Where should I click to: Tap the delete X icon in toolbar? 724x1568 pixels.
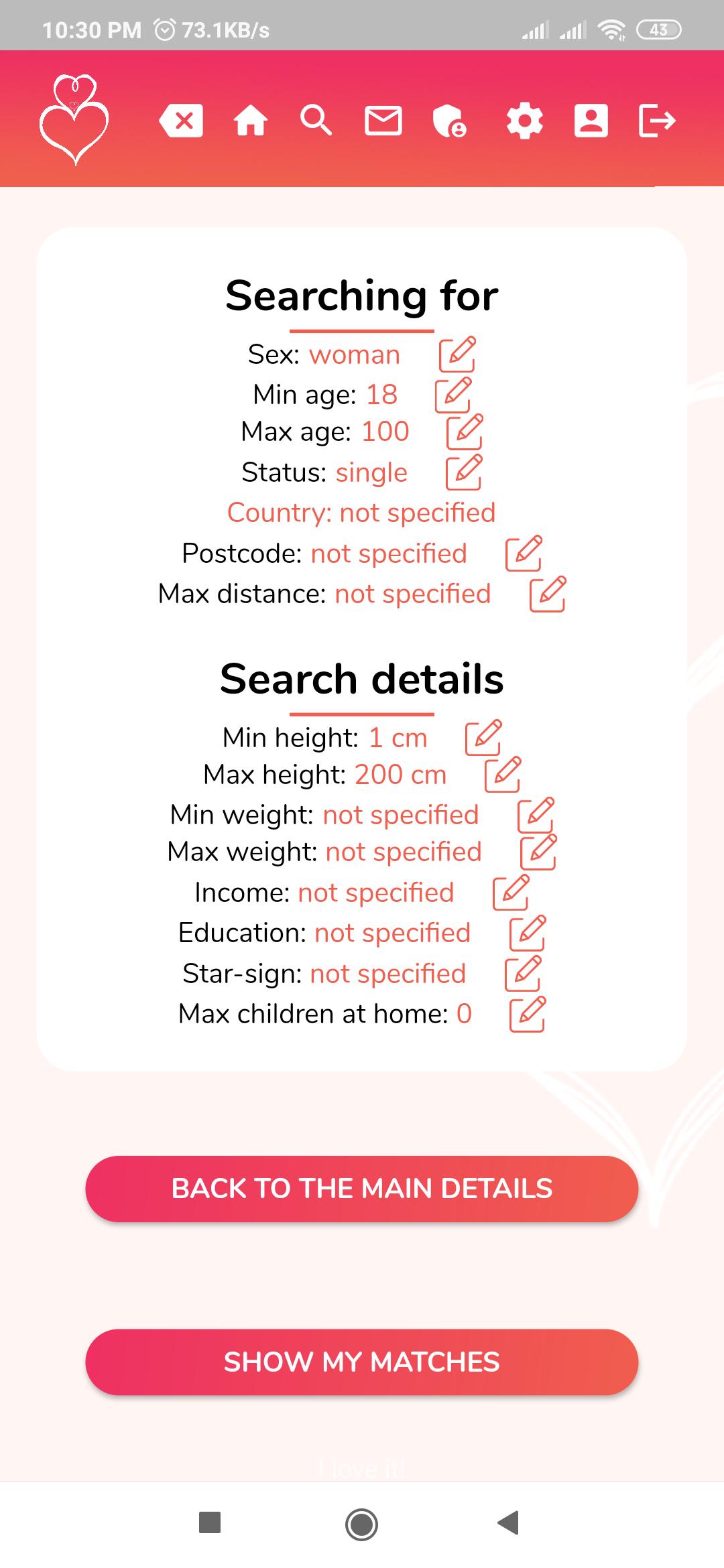181,121
